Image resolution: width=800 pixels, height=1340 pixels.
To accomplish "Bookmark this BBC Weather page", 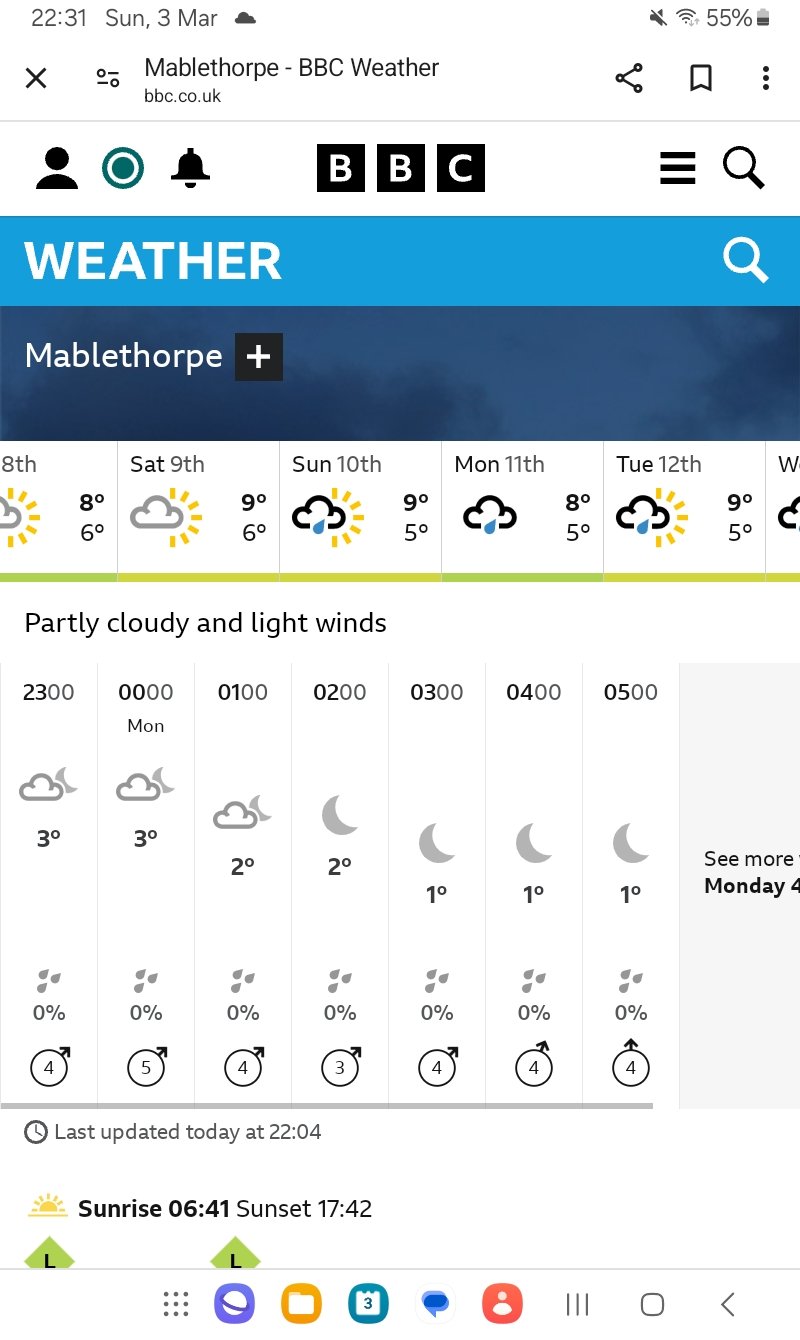I will click(x=701, y=78).
